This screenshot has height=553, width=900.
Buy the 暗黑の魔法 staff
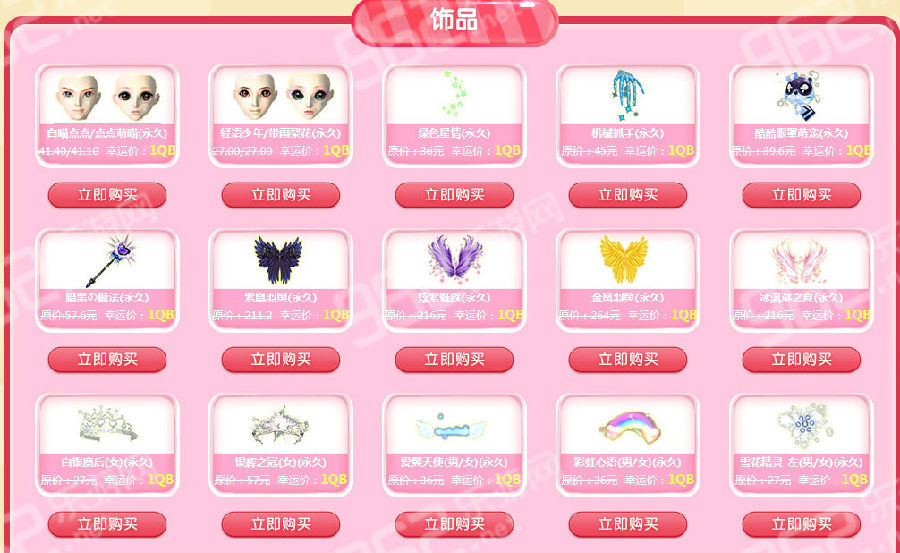tap(107, 359)
